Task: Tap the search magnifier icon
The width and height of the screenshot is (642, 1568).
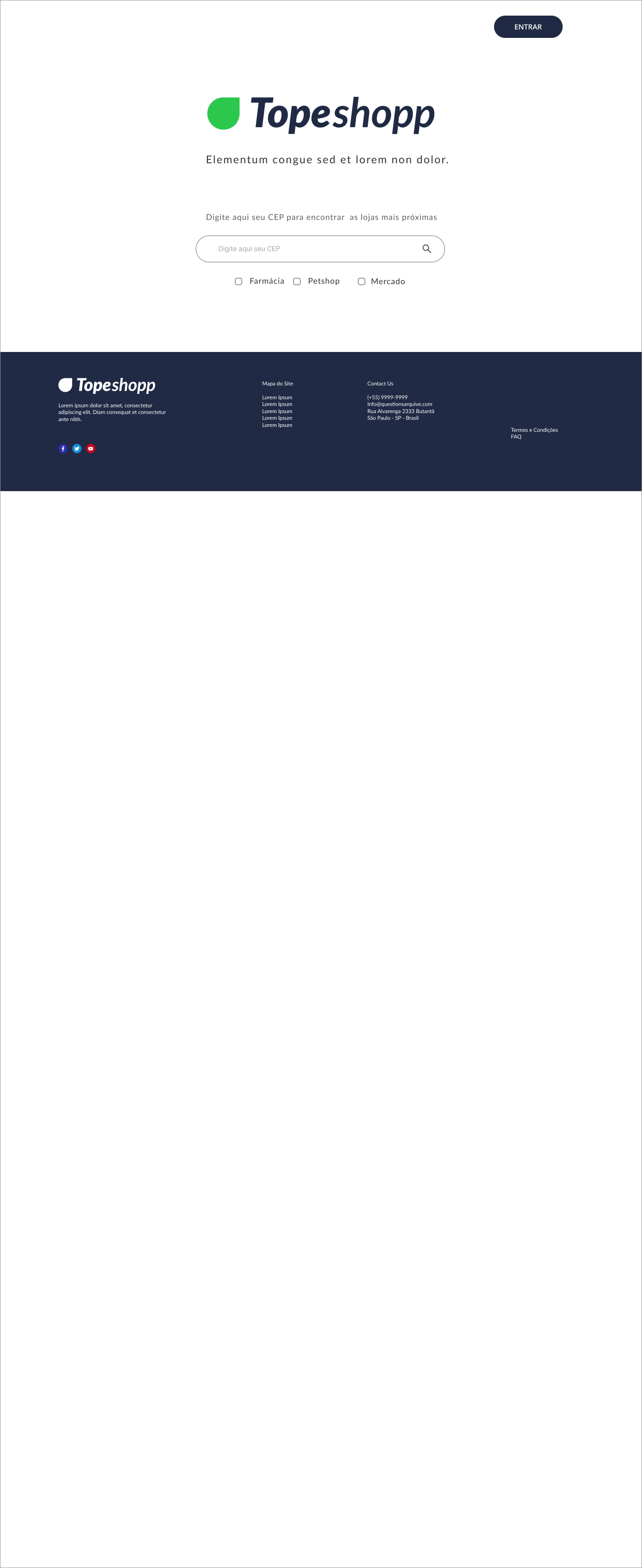Action: tap(427, 249)
